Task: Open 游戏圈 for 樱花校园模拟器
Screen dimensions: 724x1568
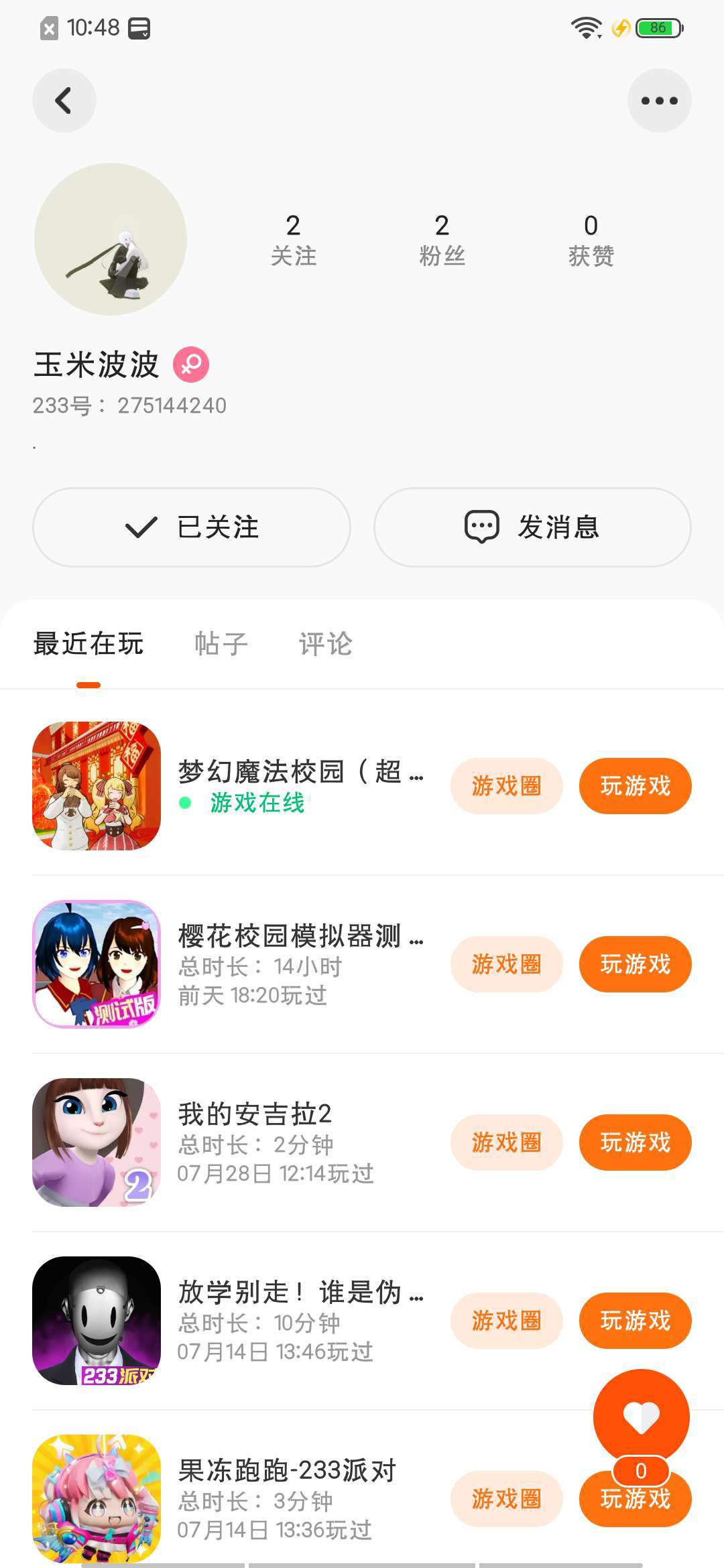Action: 506,964
